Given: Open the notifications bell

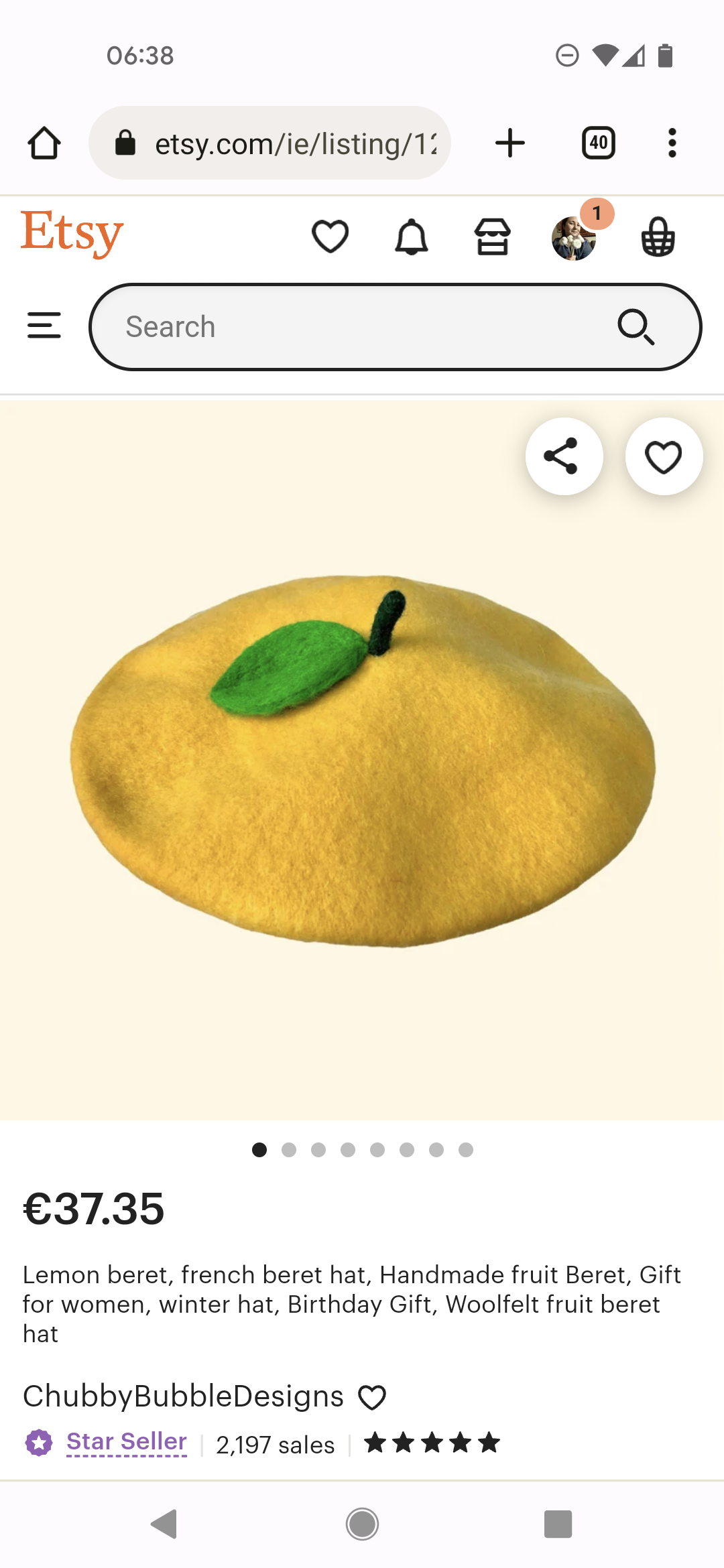Looking at the screenshot, I should pos(412,237).
